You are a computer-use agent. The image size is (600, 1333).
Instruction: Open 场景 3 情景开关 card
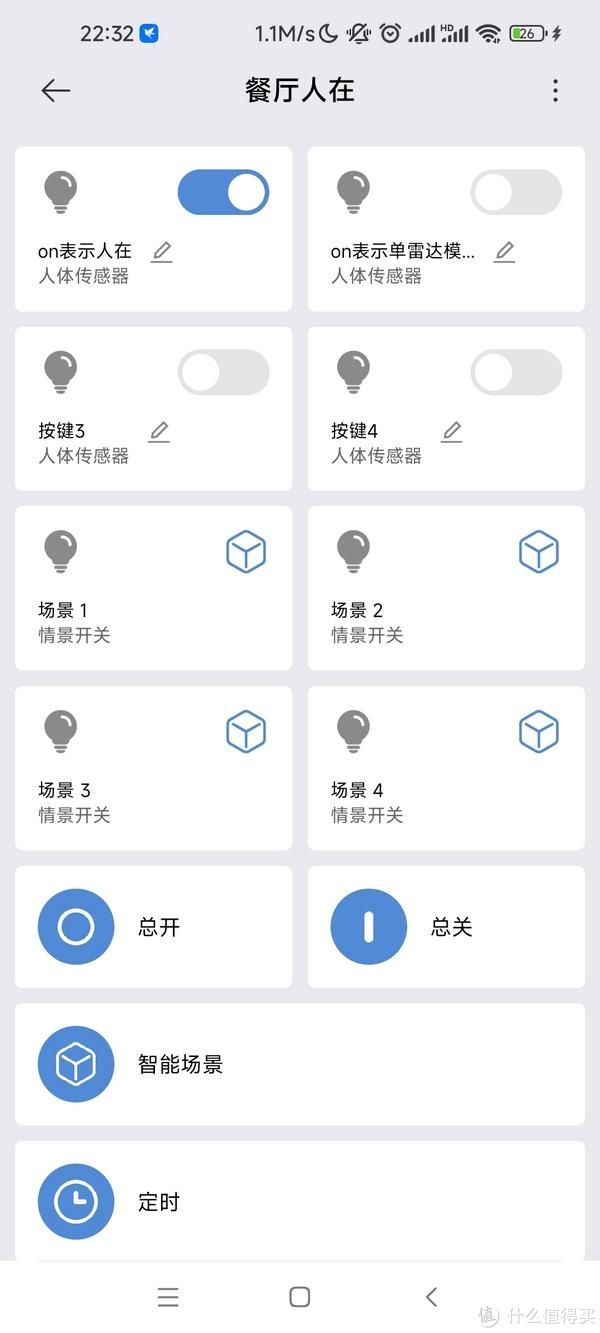[153, 768]
